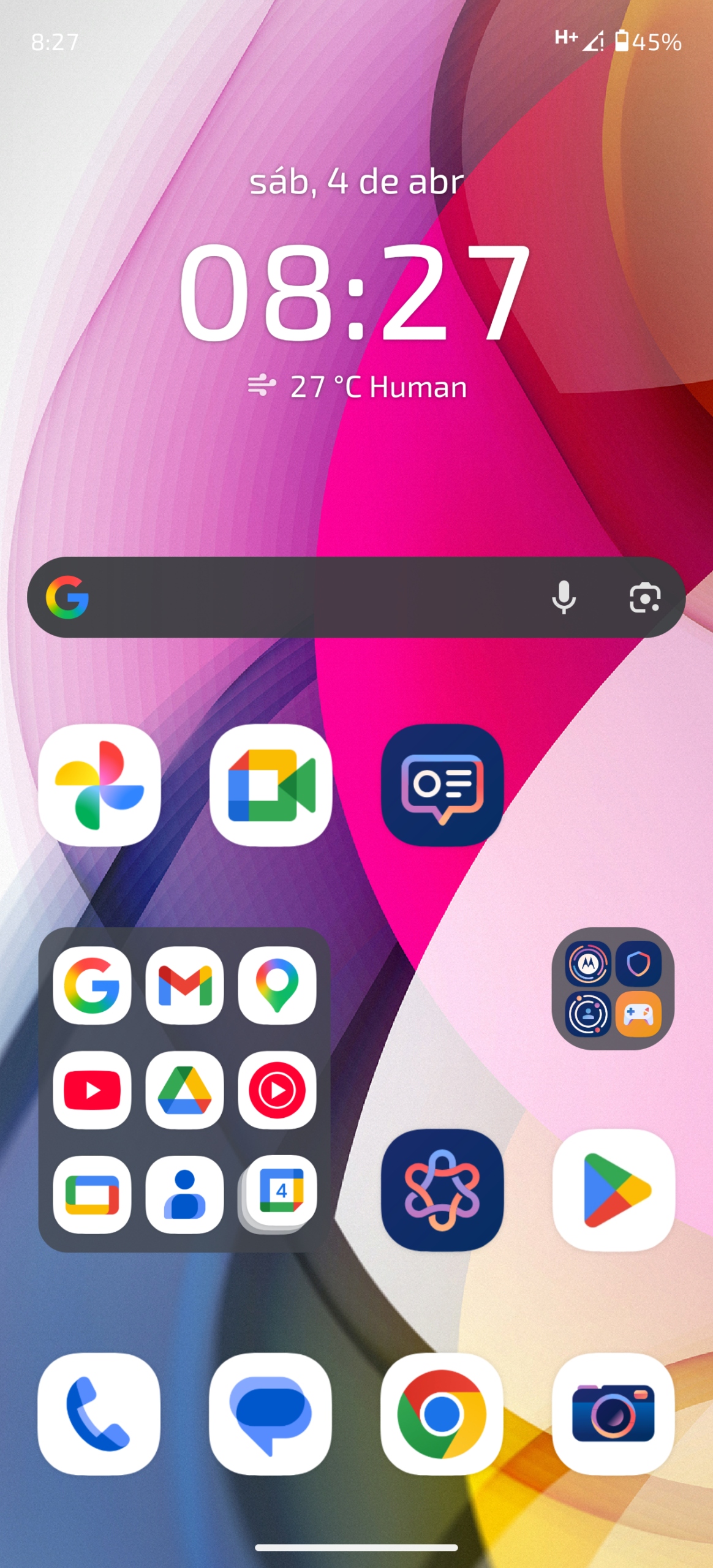
Task: Launch YouTube from the folder
Action: click(92, 1090)
